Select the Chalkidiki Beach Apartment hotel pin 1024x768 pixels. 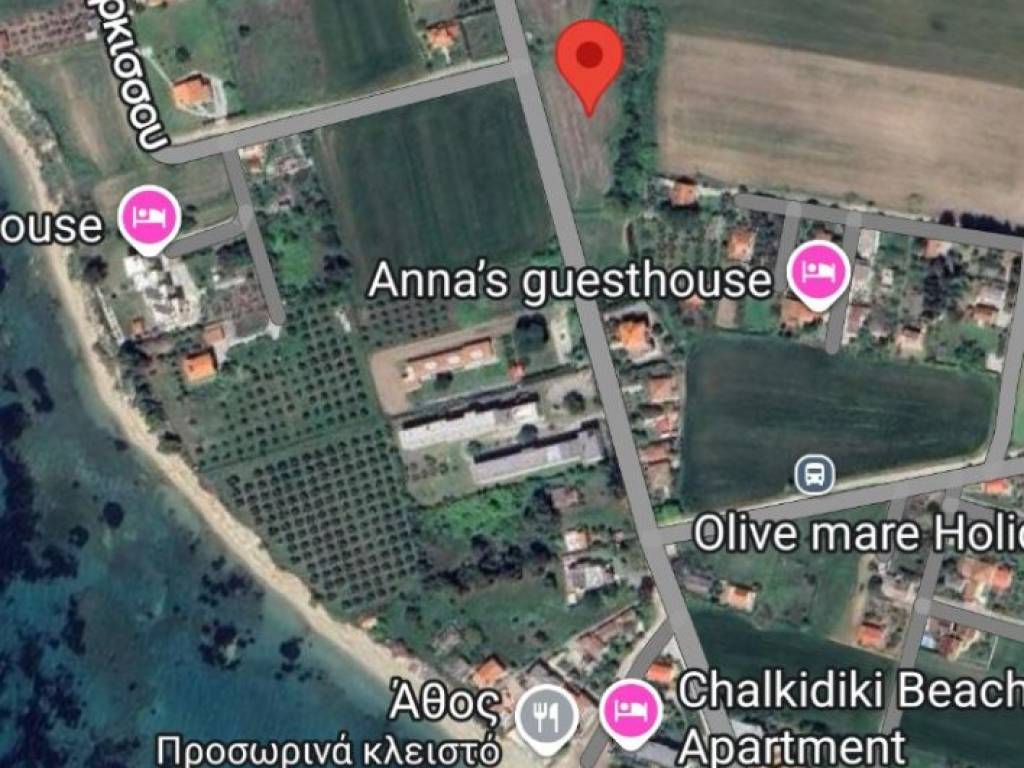[x=631, y=708]
